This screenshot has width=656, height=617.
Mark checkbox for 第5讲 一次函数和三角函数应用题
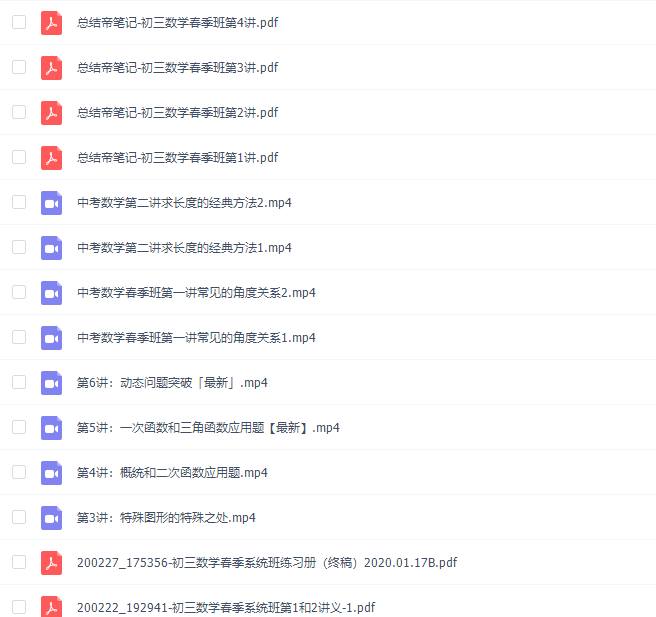(19, 426)
